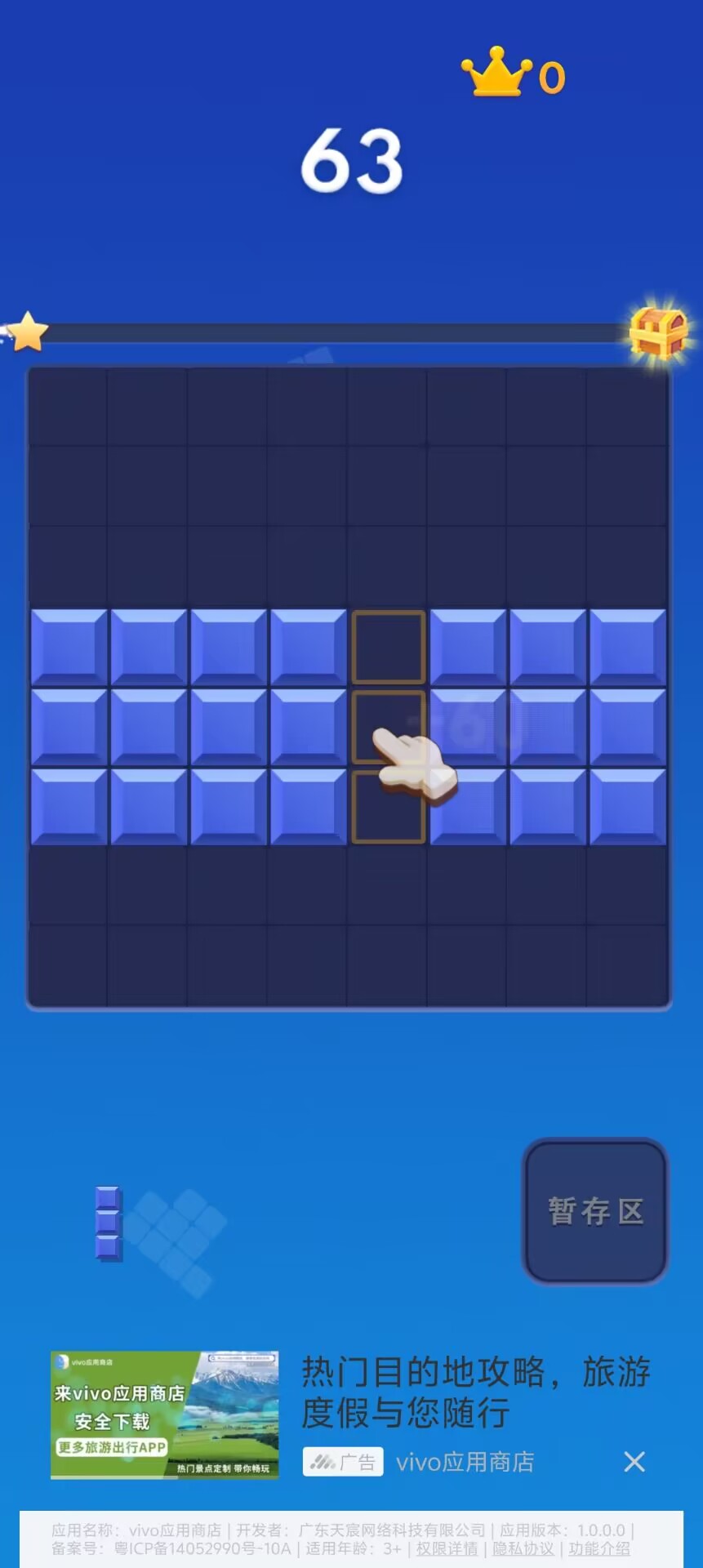Close the vivo app store ad banner
This screenshot has height=1568, width=703.
point(634,1461)
